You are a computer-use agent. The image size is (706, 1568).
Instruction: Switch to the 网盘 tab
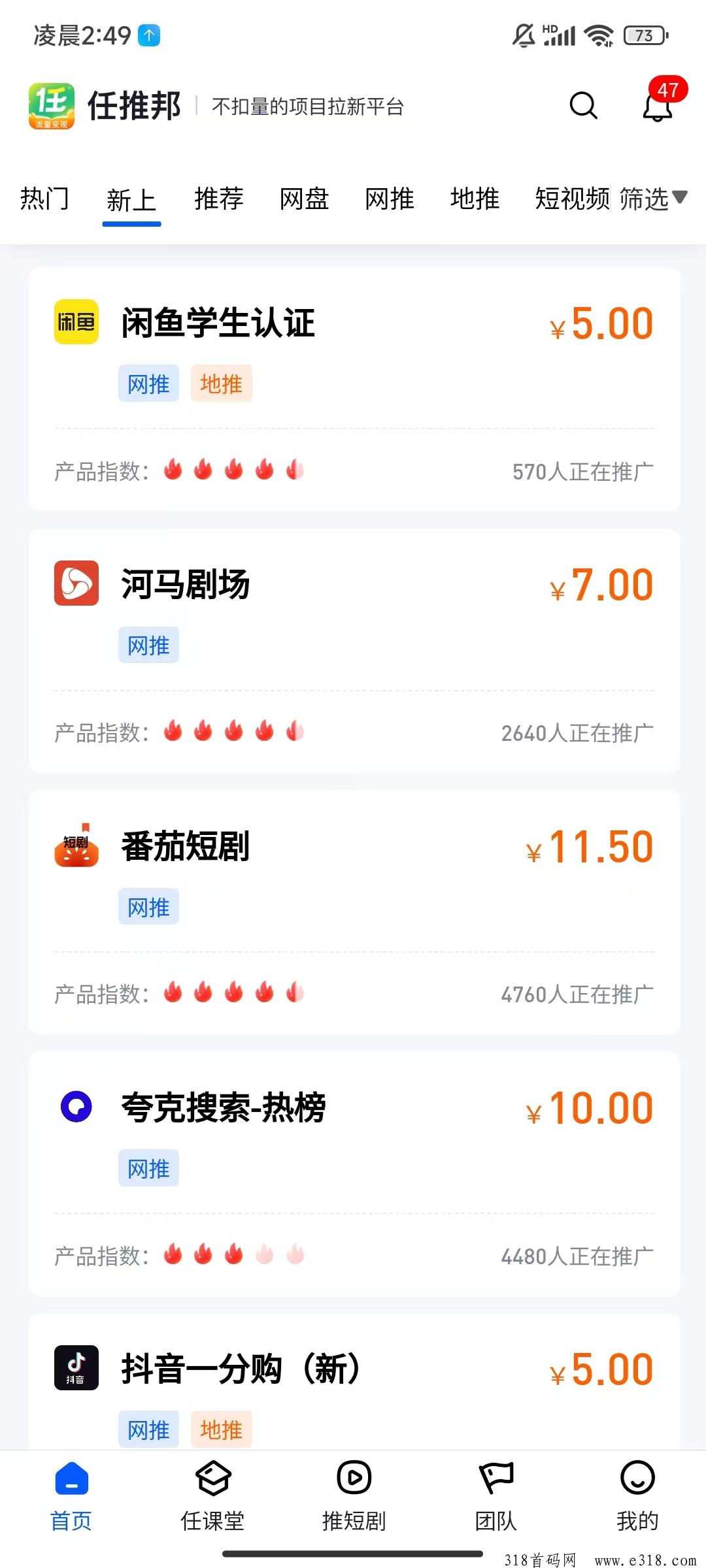pos(304,199)
